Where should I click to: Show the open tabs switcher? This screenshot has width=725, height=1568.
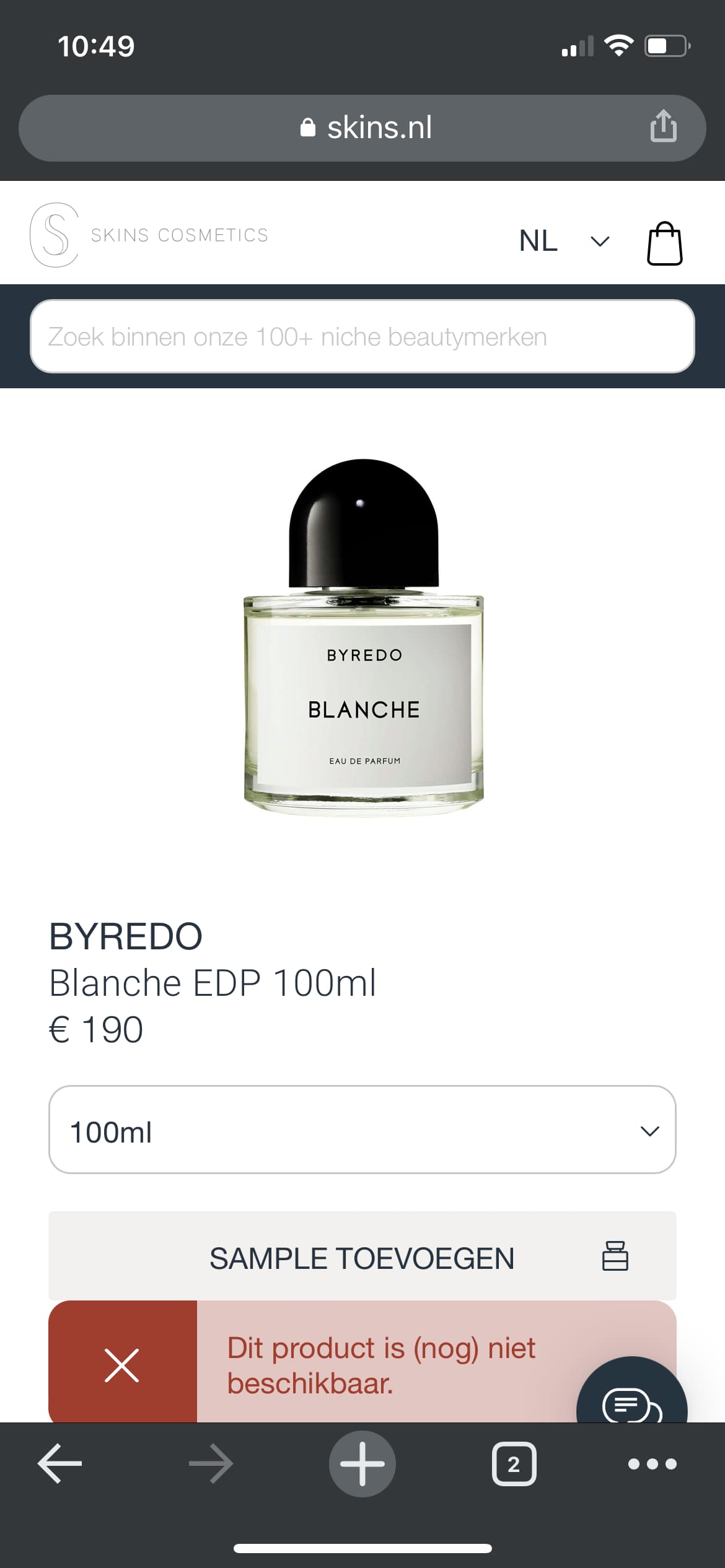pos(514,1464)
